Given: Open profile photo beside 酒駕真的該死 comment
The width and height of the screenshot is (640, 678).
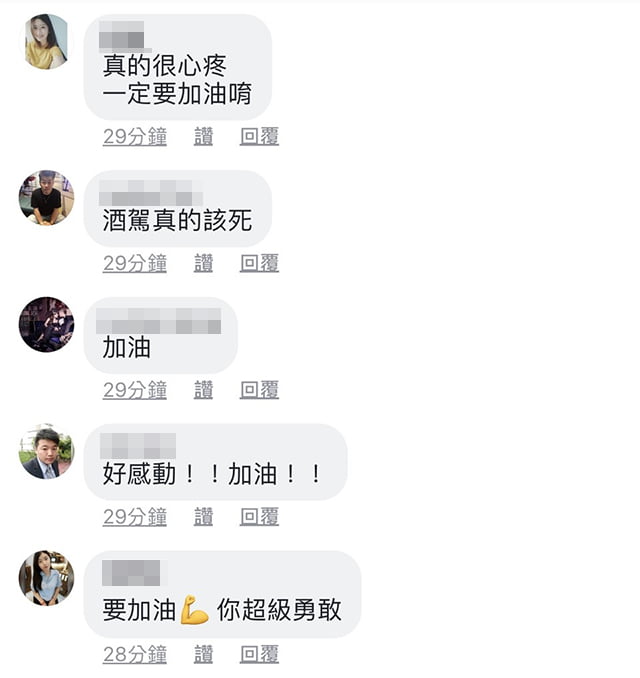Looking at the screenshot, I should pyautogui.click(x=46, y=197).
